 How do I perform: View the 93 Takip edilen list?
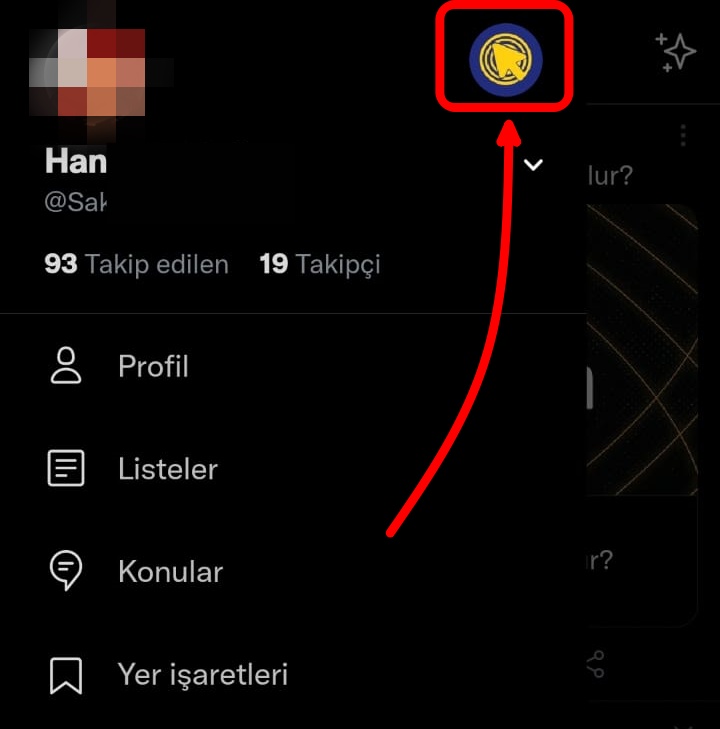tap(137, 265)
